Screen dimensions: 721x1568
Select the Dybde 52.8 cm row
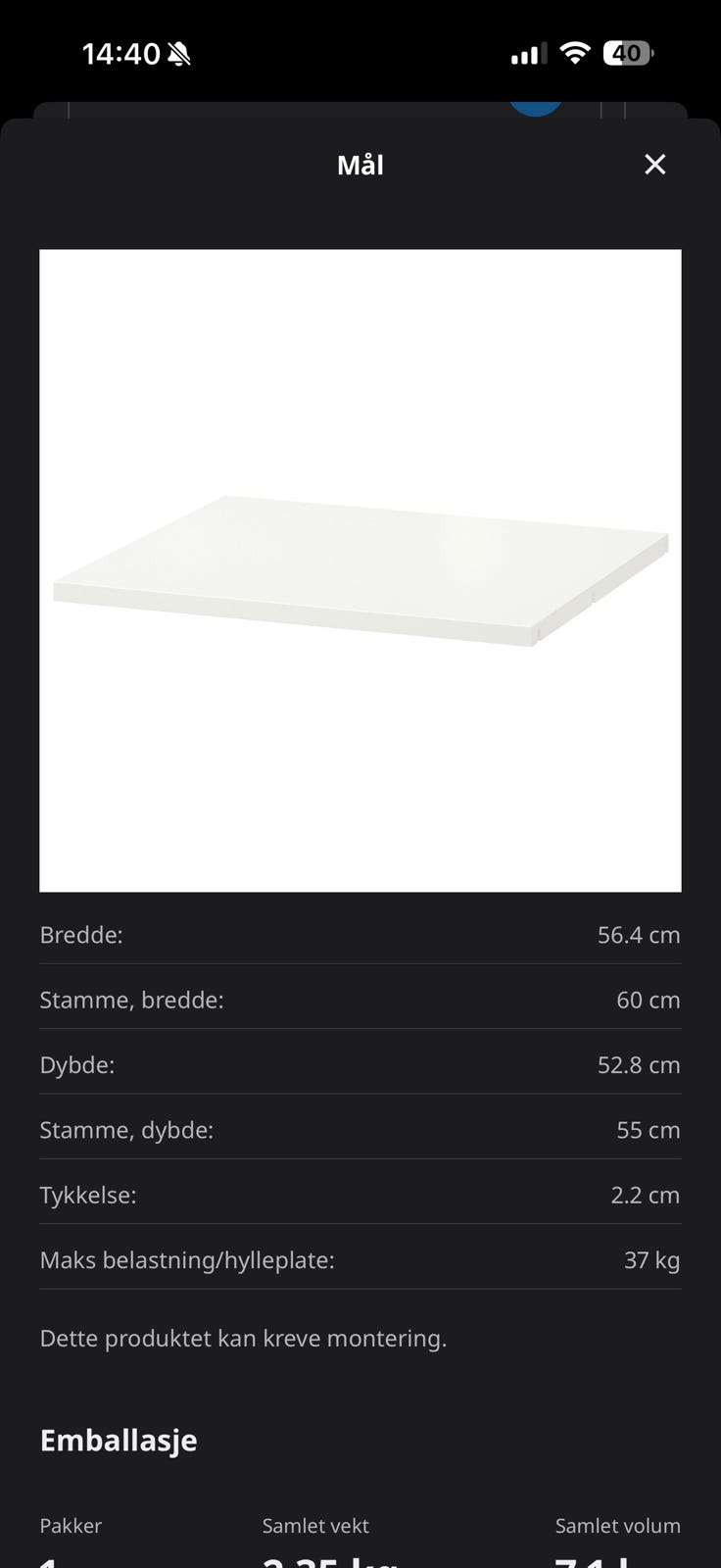point(360,1064)
